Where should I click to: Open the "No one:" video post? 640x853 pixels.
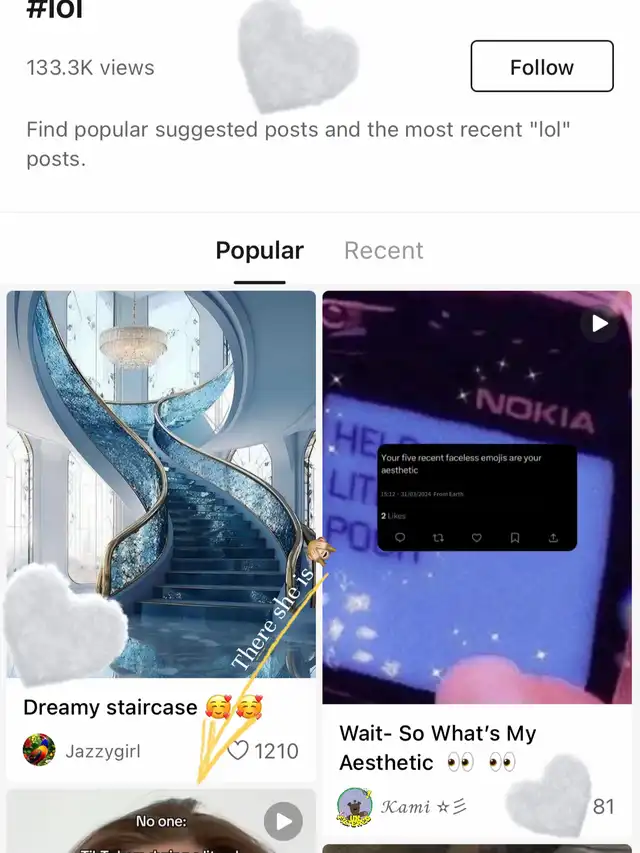(160, 825)
